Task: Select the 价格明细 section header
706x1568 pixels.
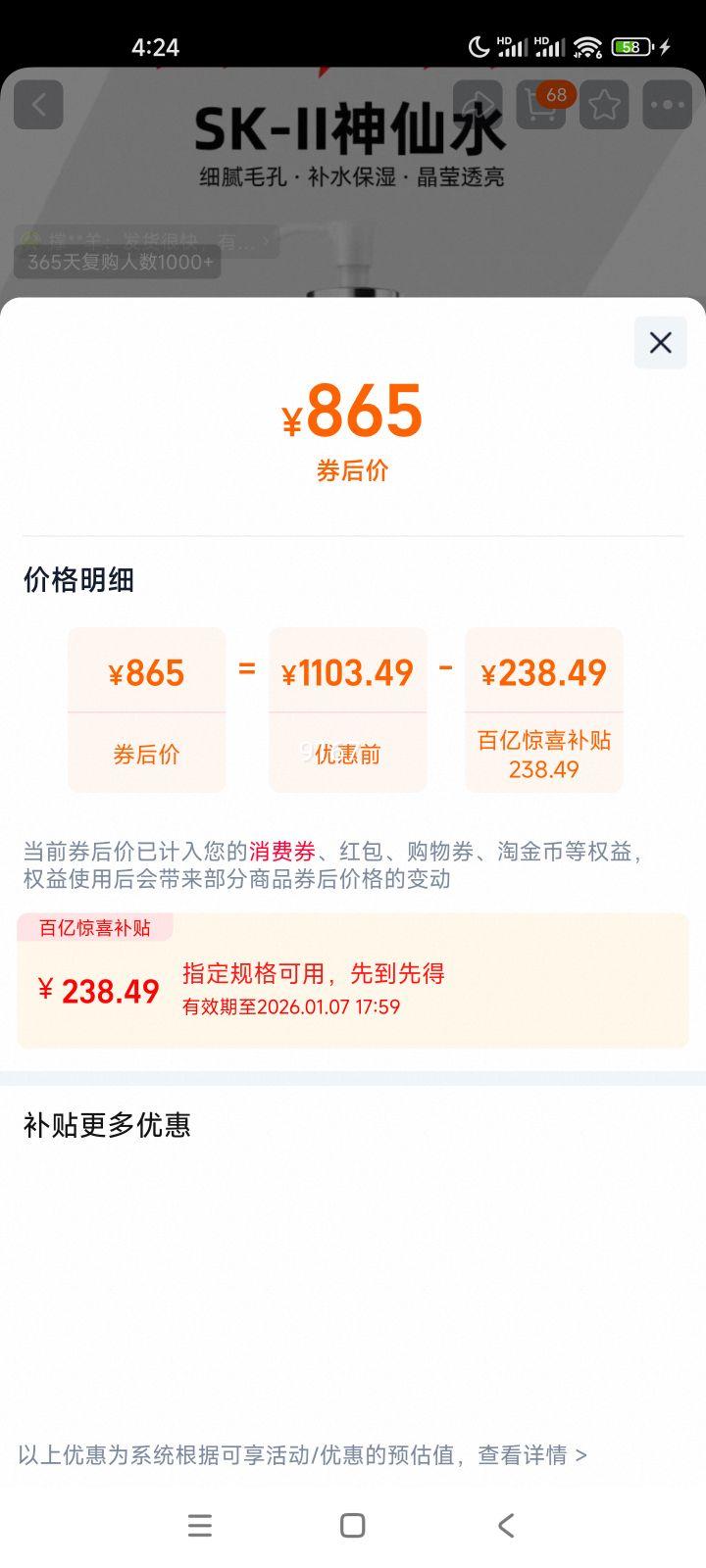Action: (x=79, y=580)
